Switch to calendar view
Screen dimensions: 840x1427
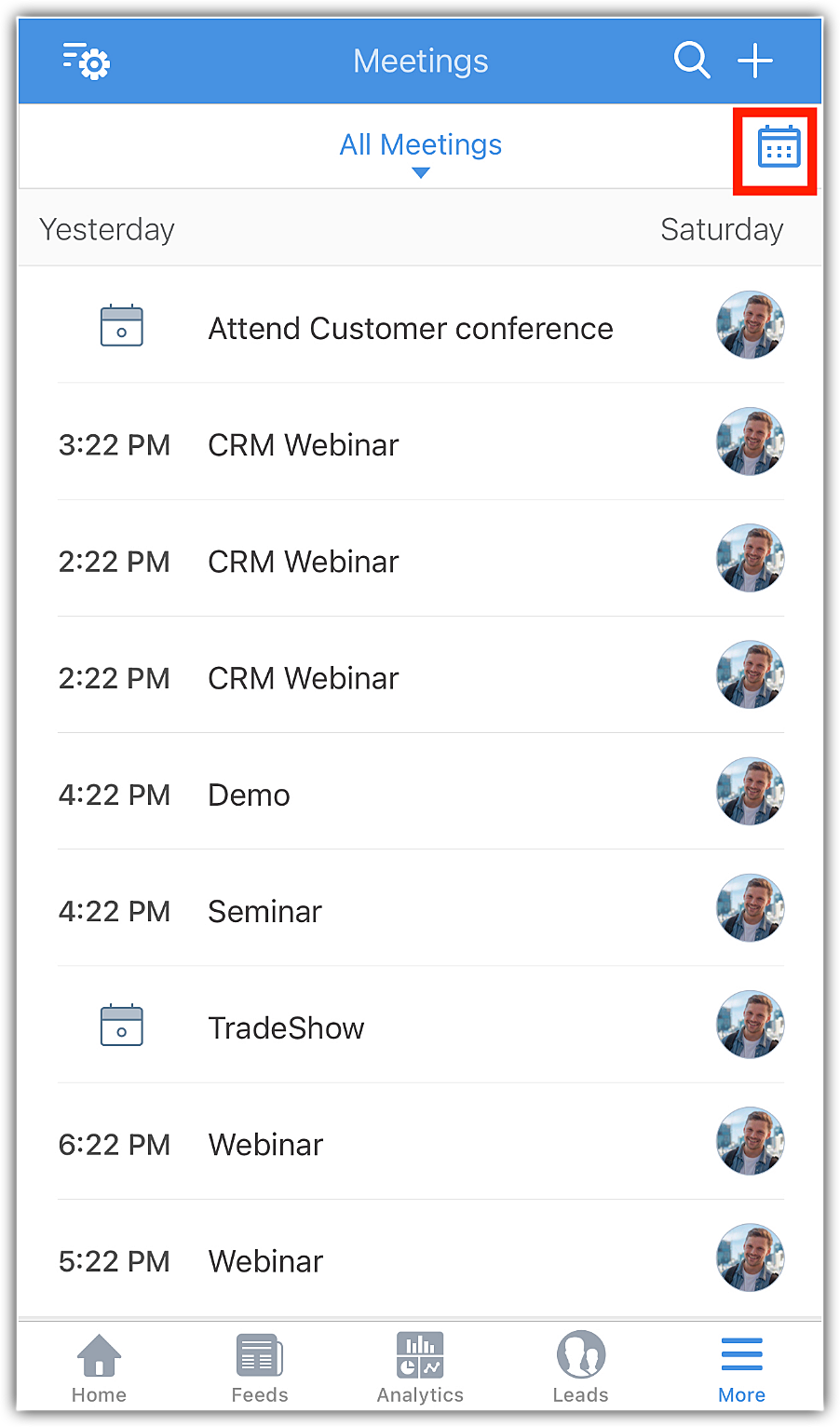pyautogui.click(x=779, y=148)
